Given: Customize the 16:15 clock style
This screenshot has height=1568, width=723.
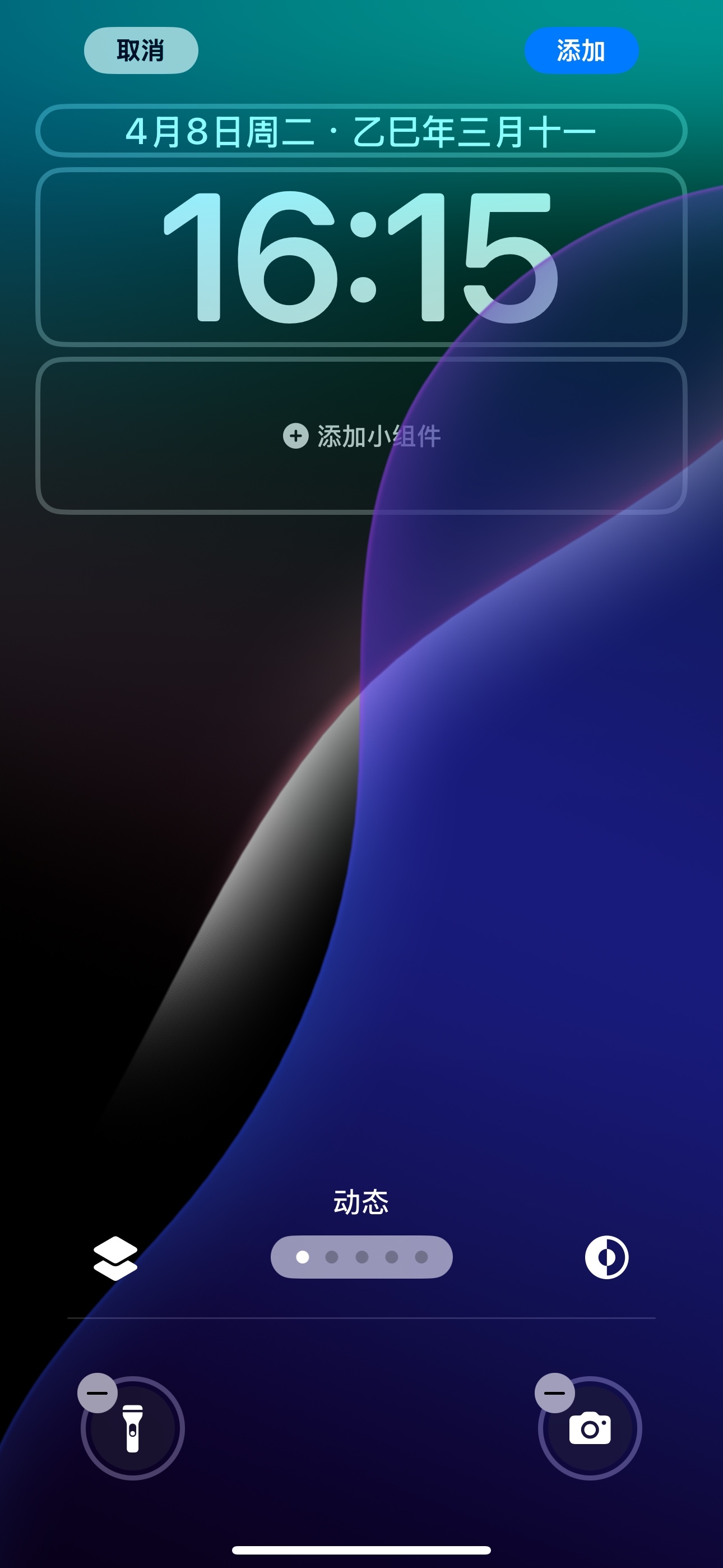Looking at the screenshot, I should [361, 257].
